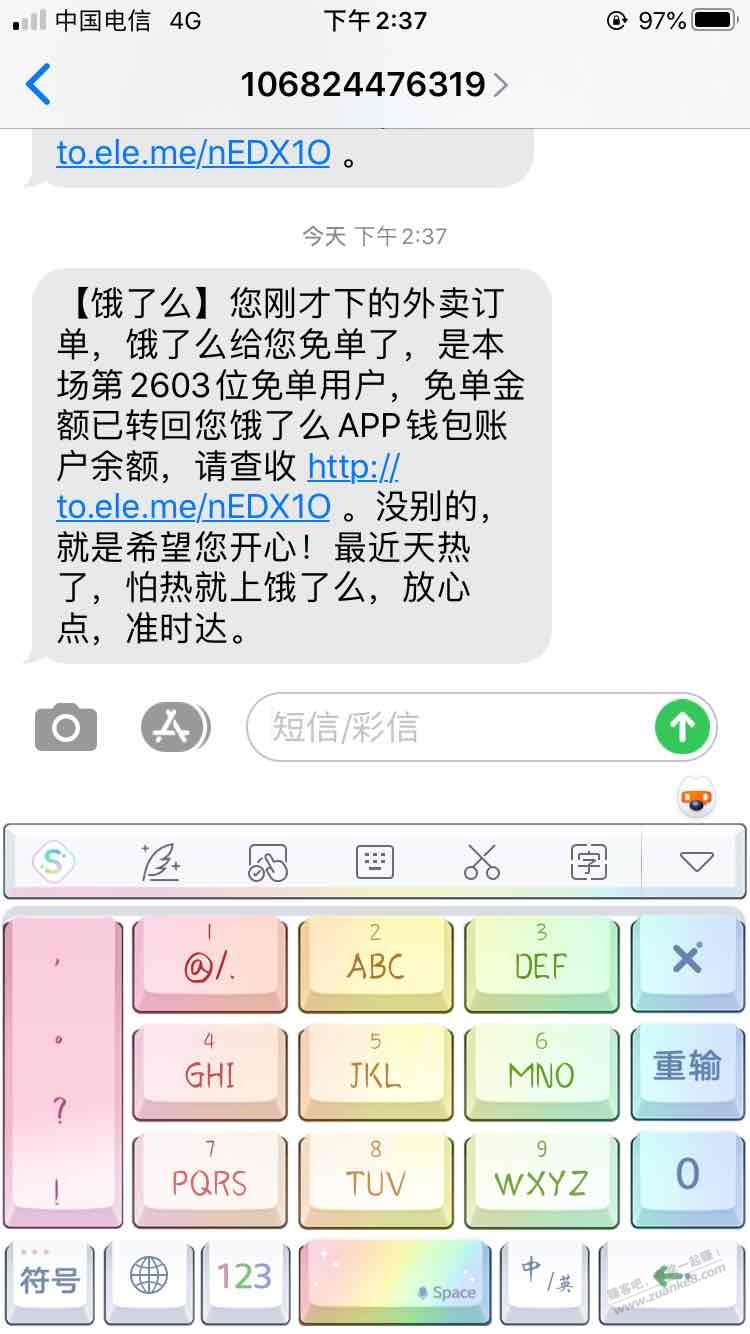Go back to the messages list
The width and height of the screenshot is (750, 1334).
(38, 84)
